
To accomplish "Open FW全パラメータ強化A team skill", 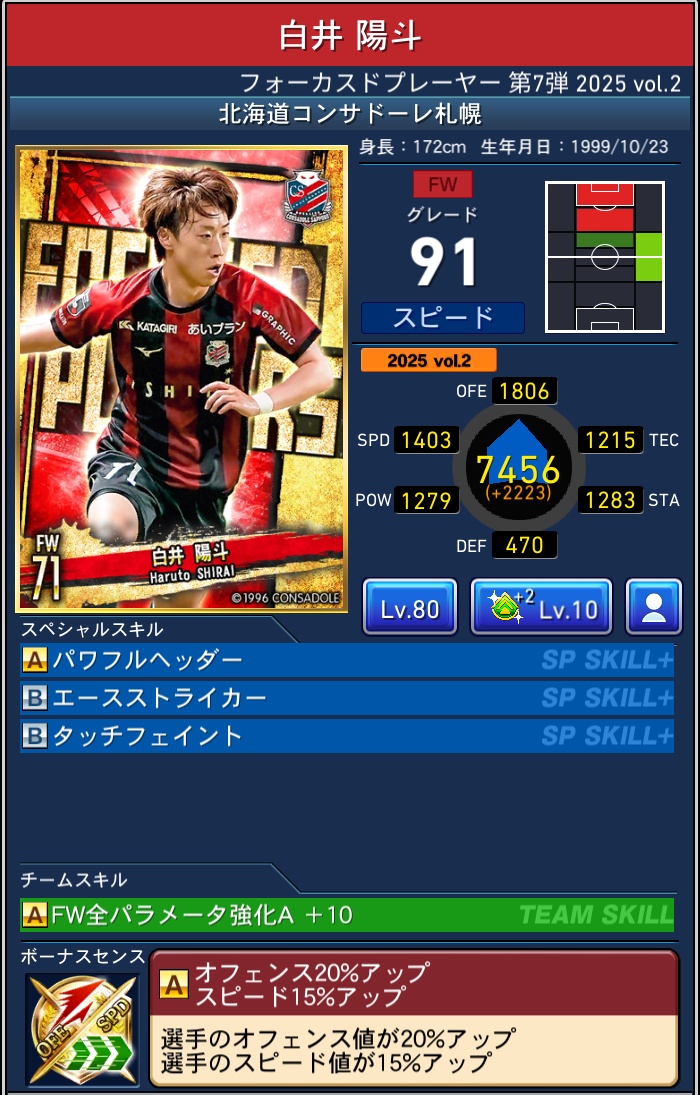I will tap(346, 914).
